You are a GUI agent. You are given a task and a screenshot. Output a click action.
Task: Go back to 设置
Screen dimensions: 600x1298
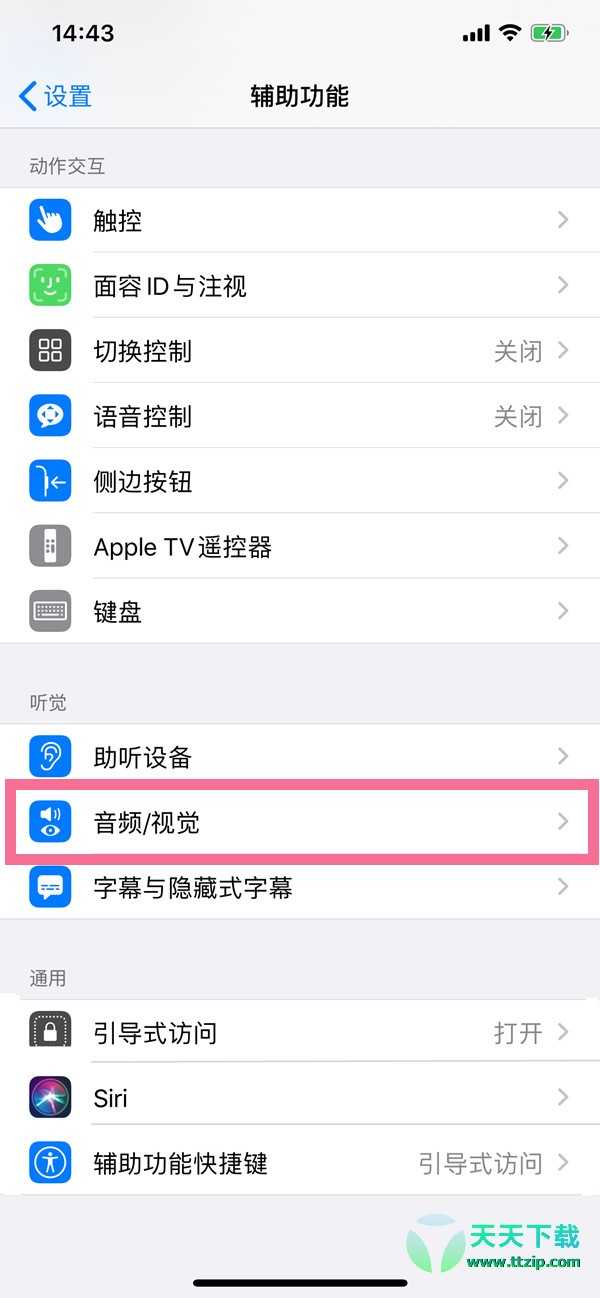(56, 96)
